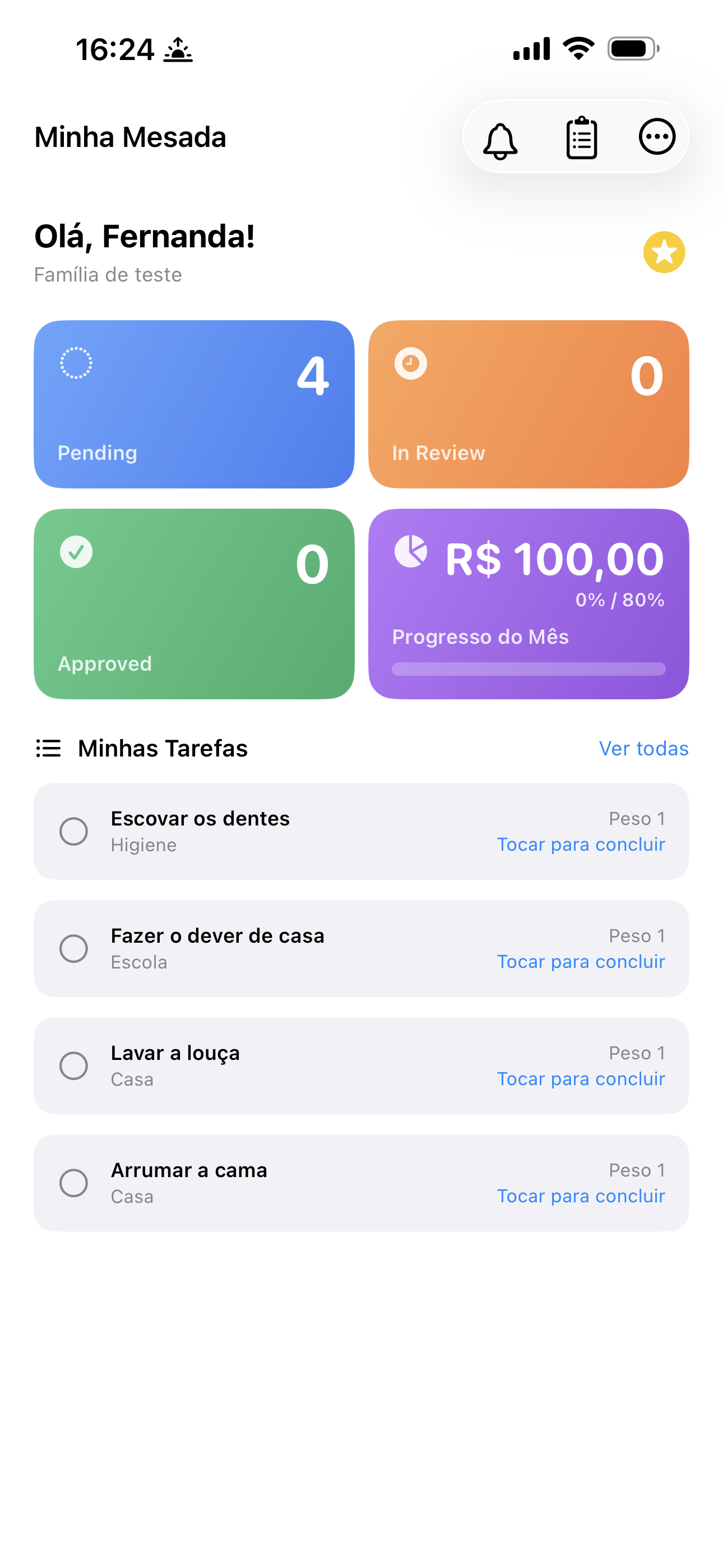
Task: Tap the Progresso do Mês progress bar
Action: point(529,668)
